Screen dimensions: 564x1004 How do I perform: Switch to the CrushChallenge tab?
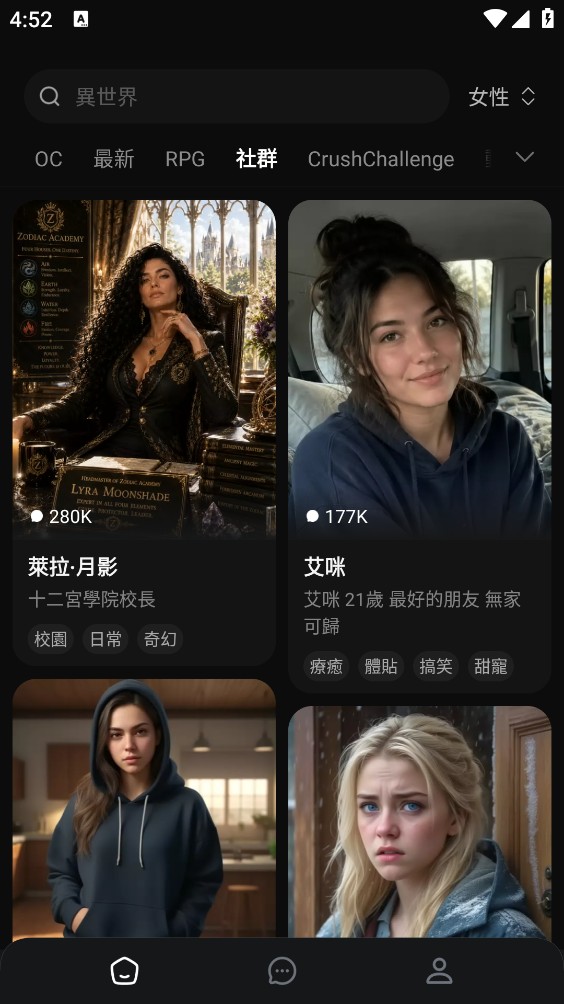click(381, 159)
